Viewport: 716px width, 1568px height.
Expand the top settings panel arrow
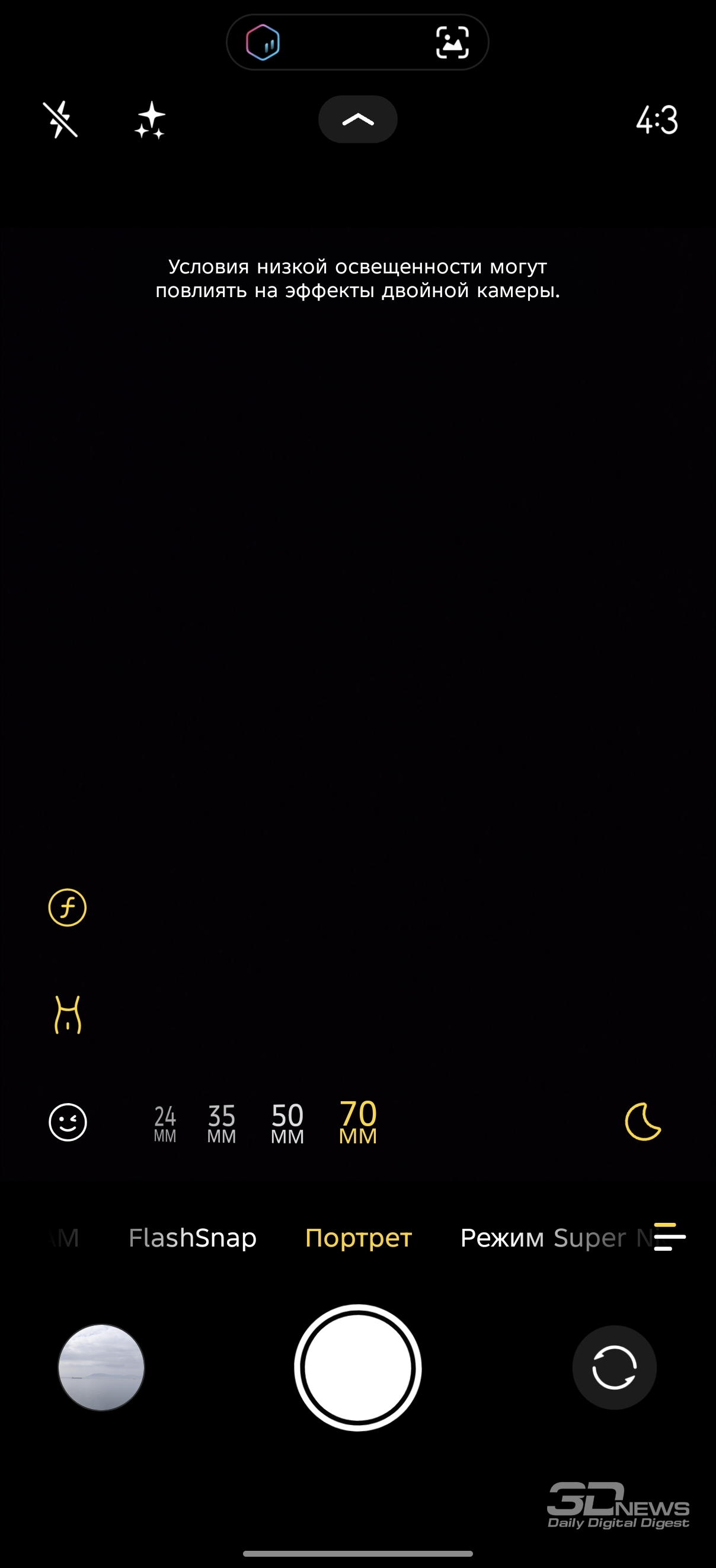357,119
